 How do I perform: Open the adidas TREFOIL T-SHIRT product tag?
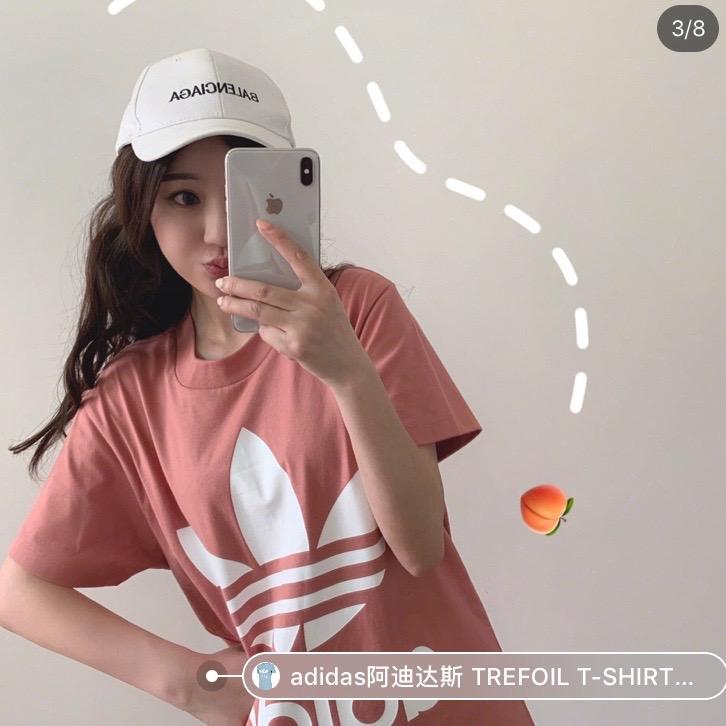[484, 676]
